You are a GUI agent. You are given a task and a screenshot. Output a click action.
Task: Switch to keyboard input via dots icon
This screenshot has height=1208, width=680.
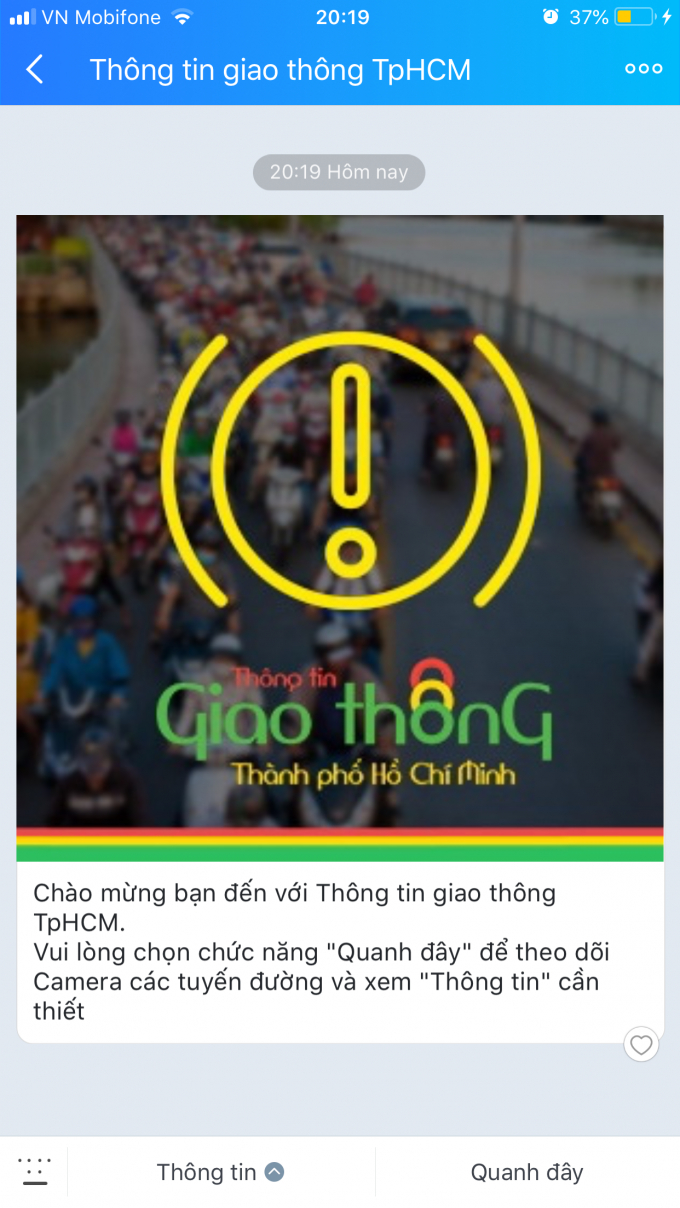[34, 1172]
